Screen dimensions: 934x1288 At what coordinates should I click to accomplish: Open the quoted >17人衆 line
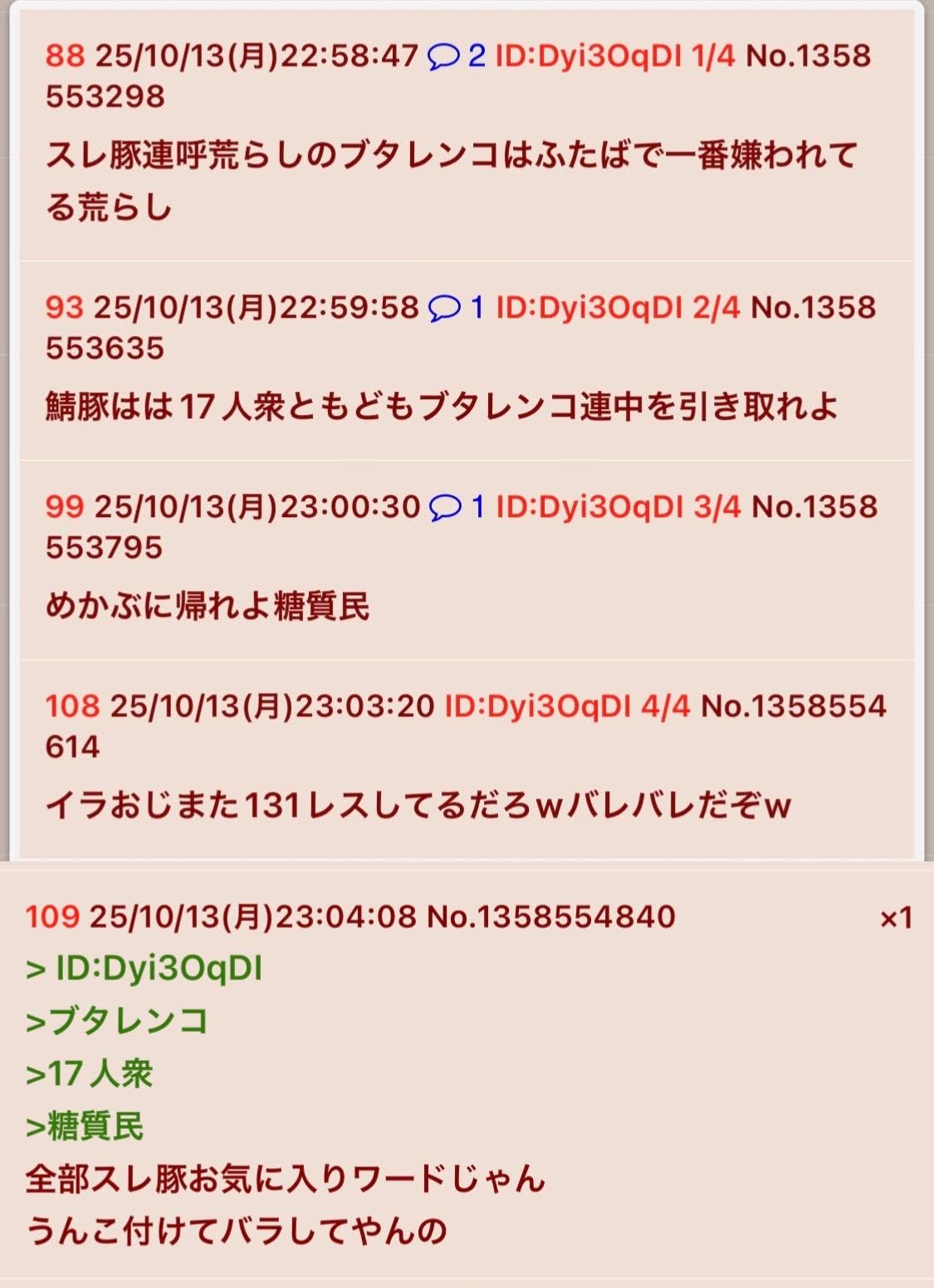90,1074
